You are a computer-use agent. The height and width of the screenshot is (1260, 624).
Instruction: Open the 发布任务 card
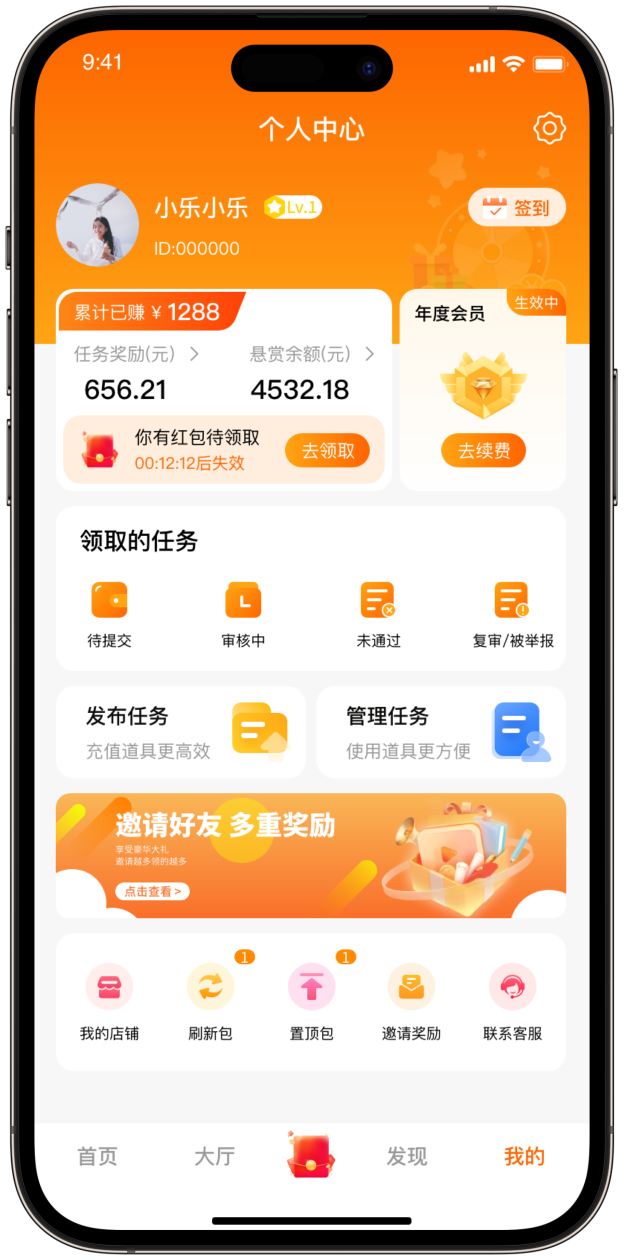click(180, 732)
